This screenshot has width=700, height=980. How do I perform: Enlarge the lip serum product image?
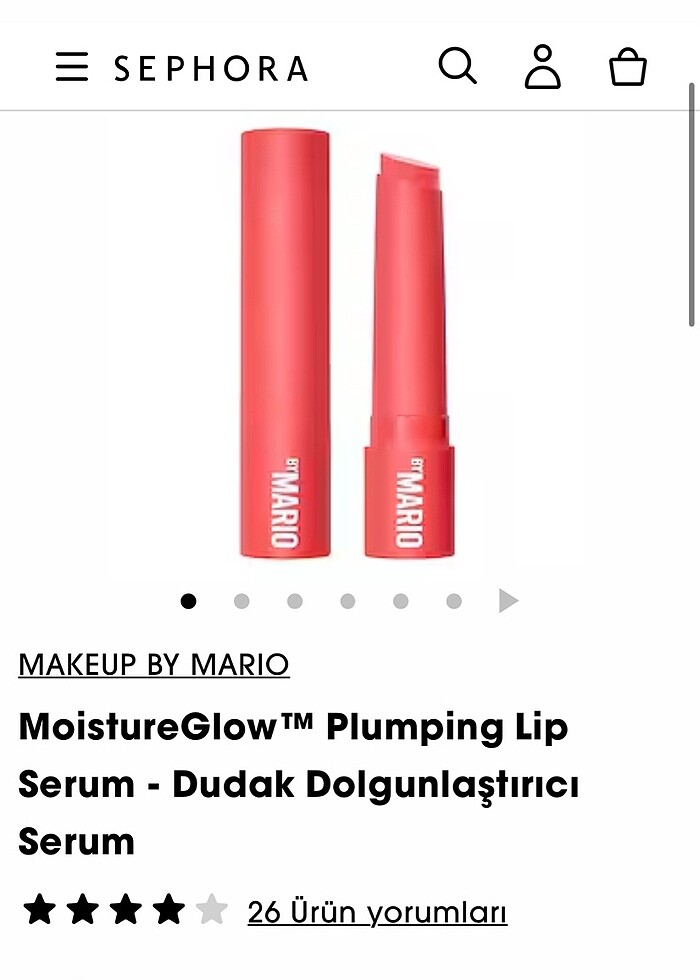pyautogui.click(x=347, y=345)
